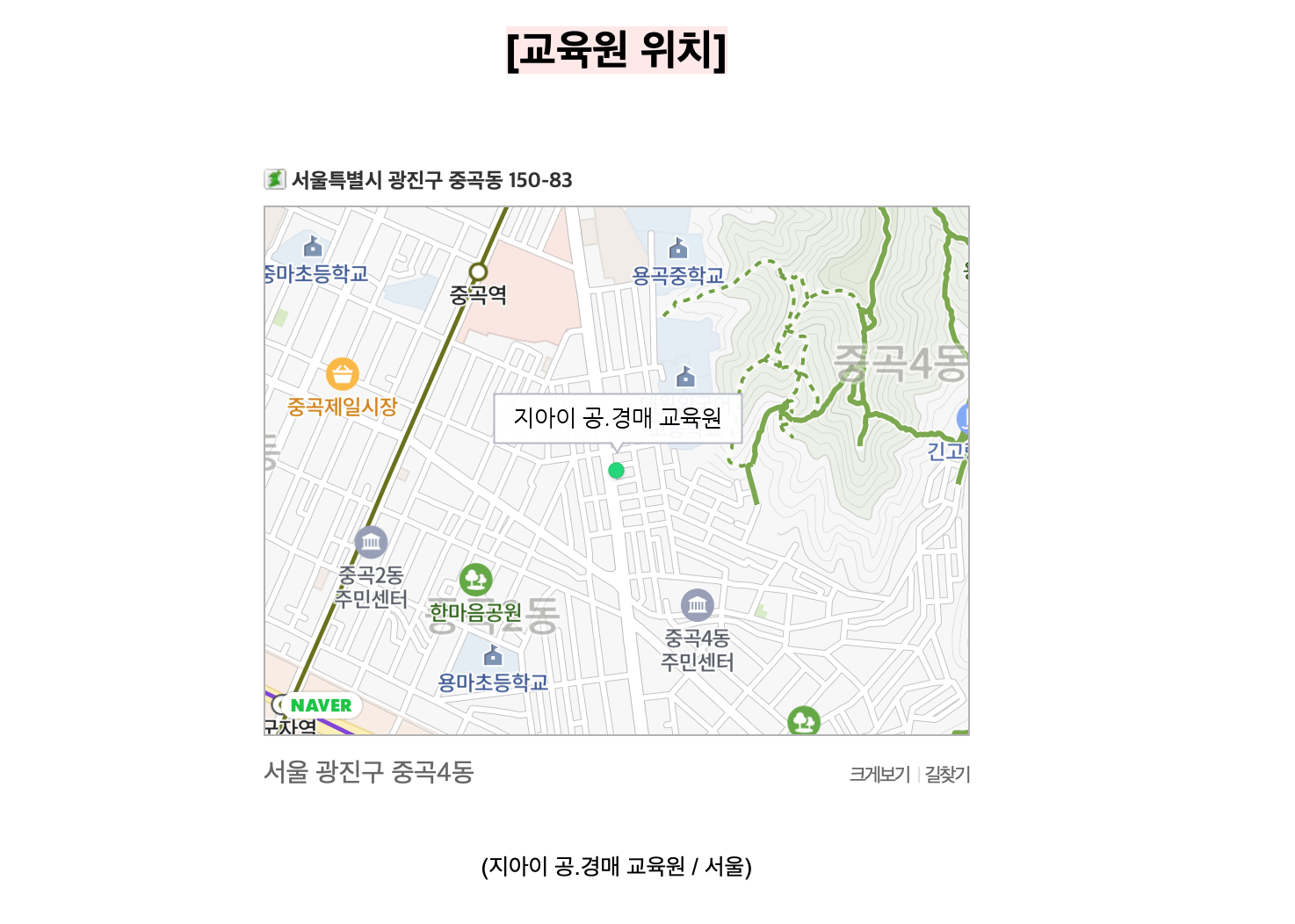The height and width of the screenshot is (924, 1295).
Task: Tap 크게보기 to enlarge map
Action: click(879, 775)
